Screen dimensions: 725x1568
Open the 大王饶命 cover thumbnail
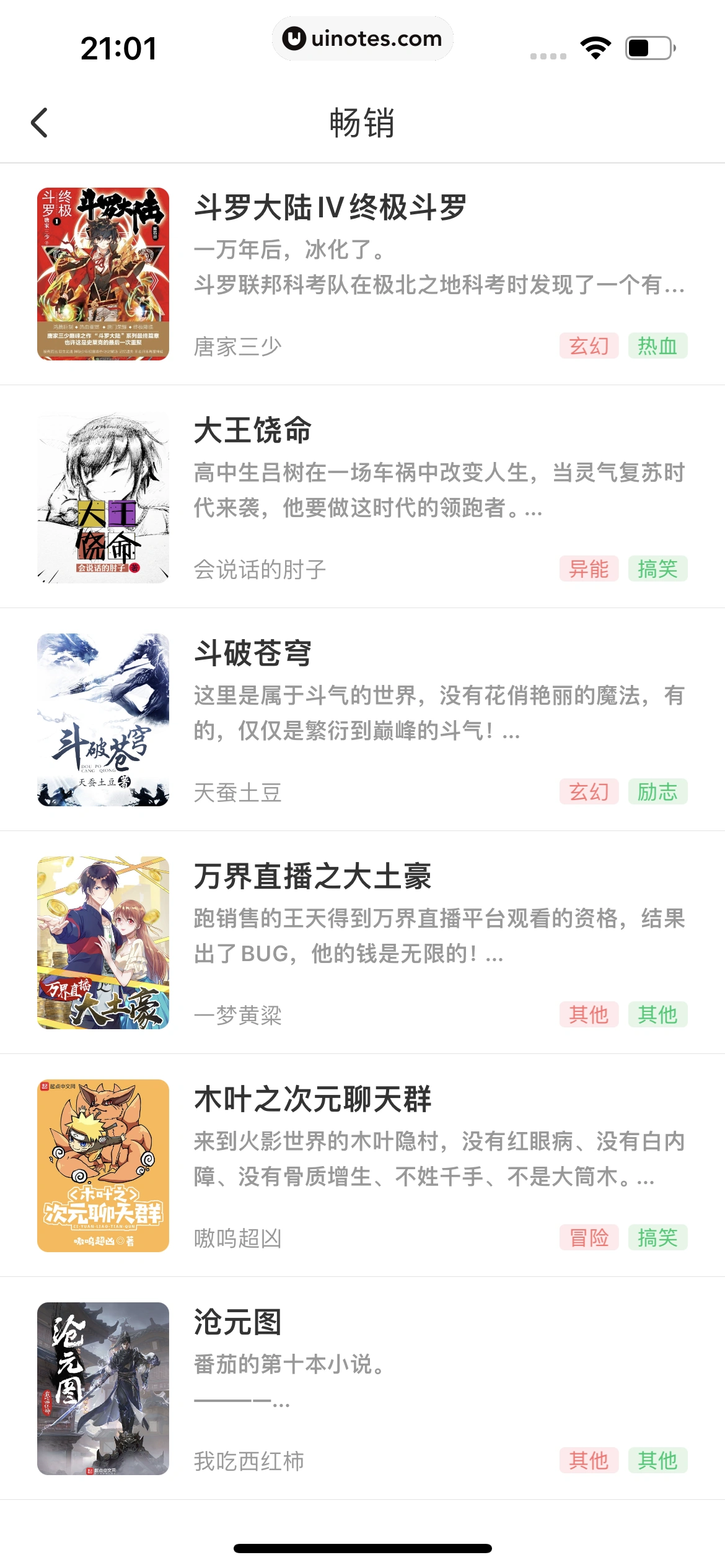102,495
